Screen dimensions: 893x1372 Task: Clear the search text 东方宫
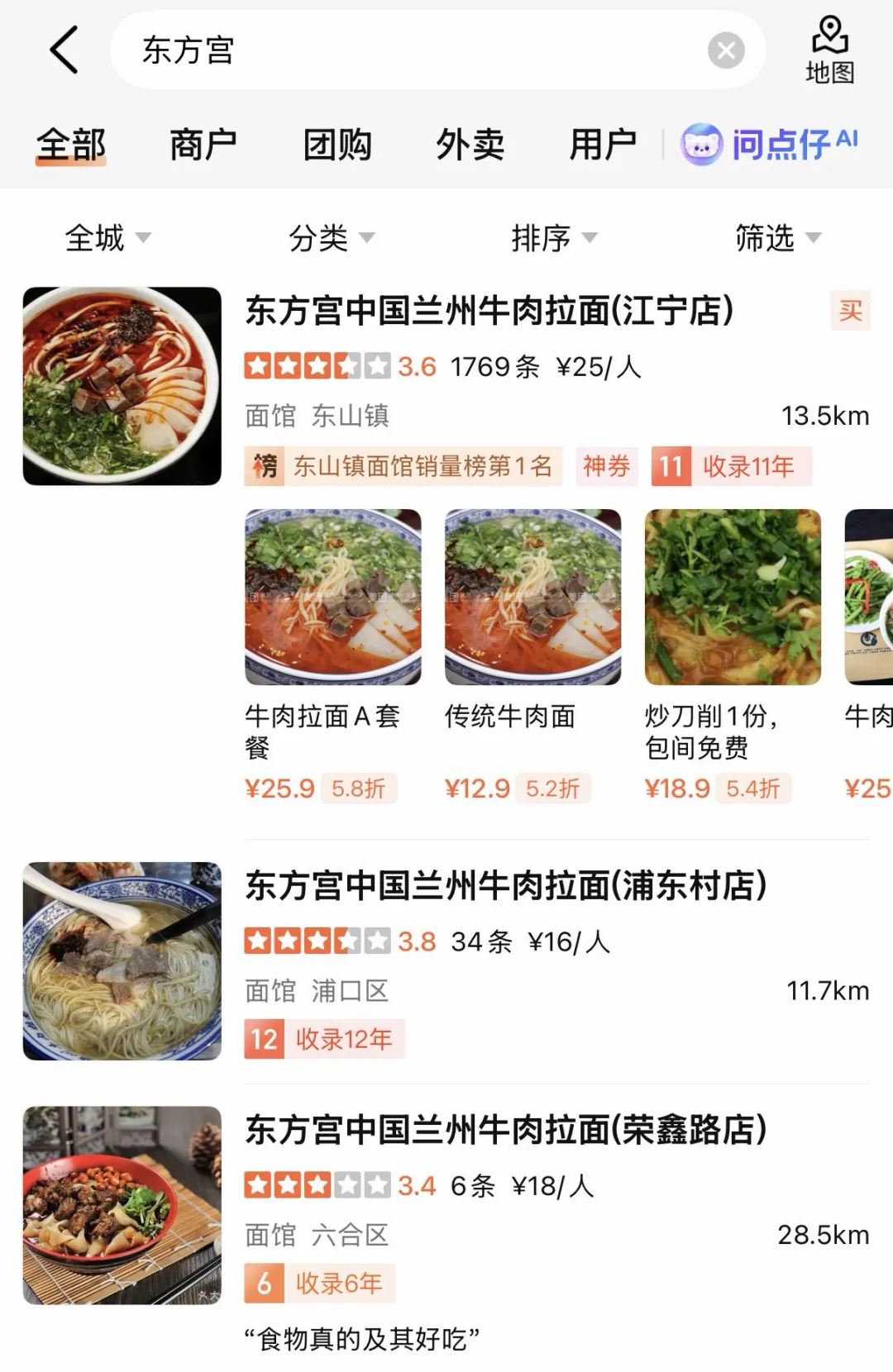click(x=726, y=50)
